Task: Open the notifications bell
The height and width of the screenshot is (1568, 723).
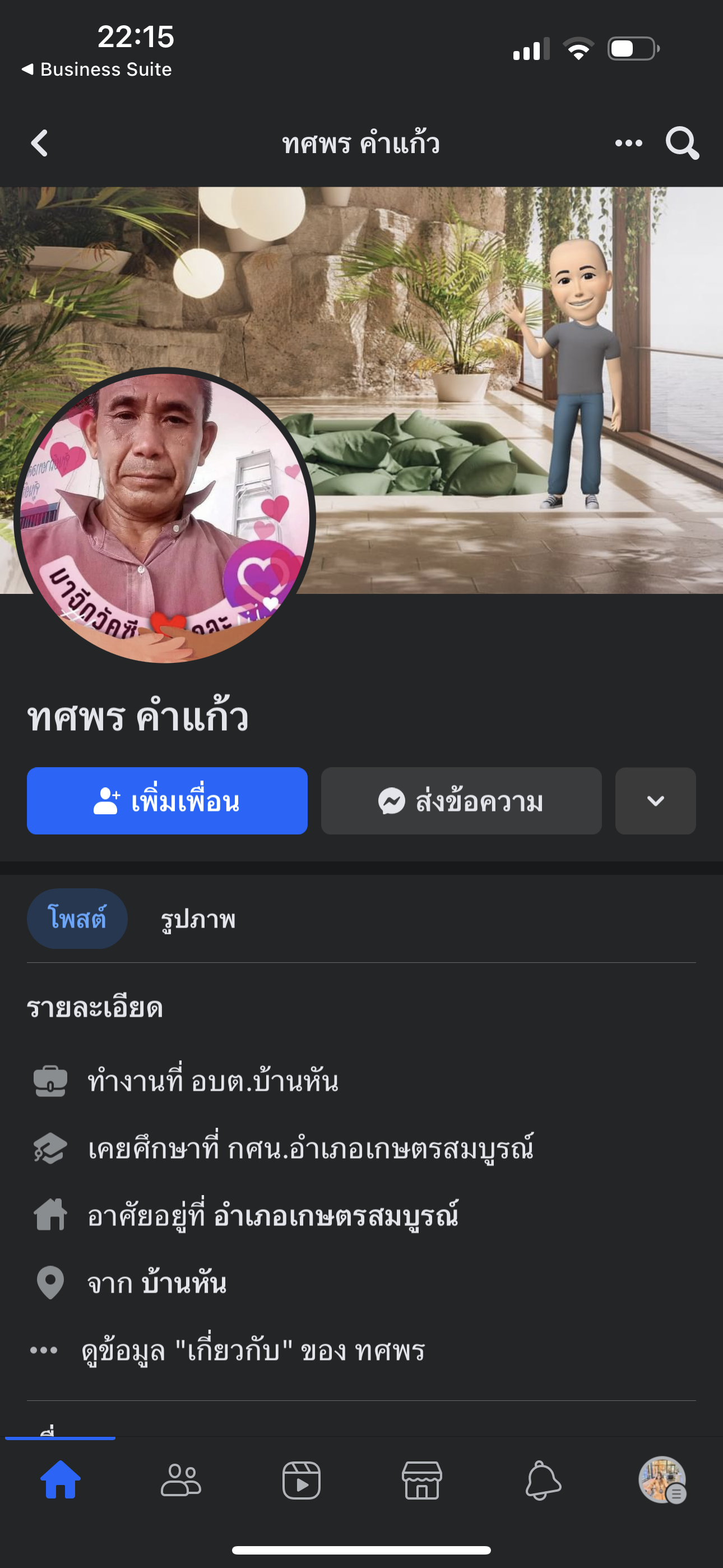Action: click(543, 1480)
